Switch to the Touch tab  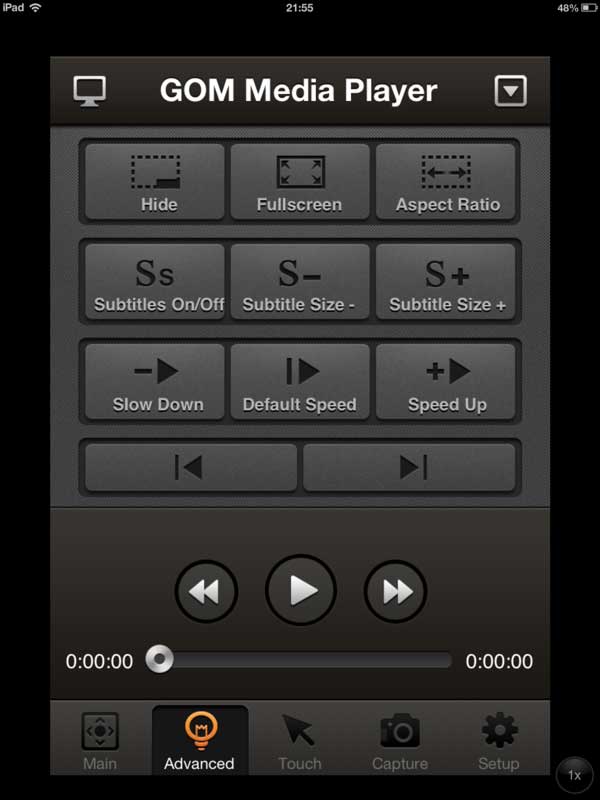click(x=299, y=742)
